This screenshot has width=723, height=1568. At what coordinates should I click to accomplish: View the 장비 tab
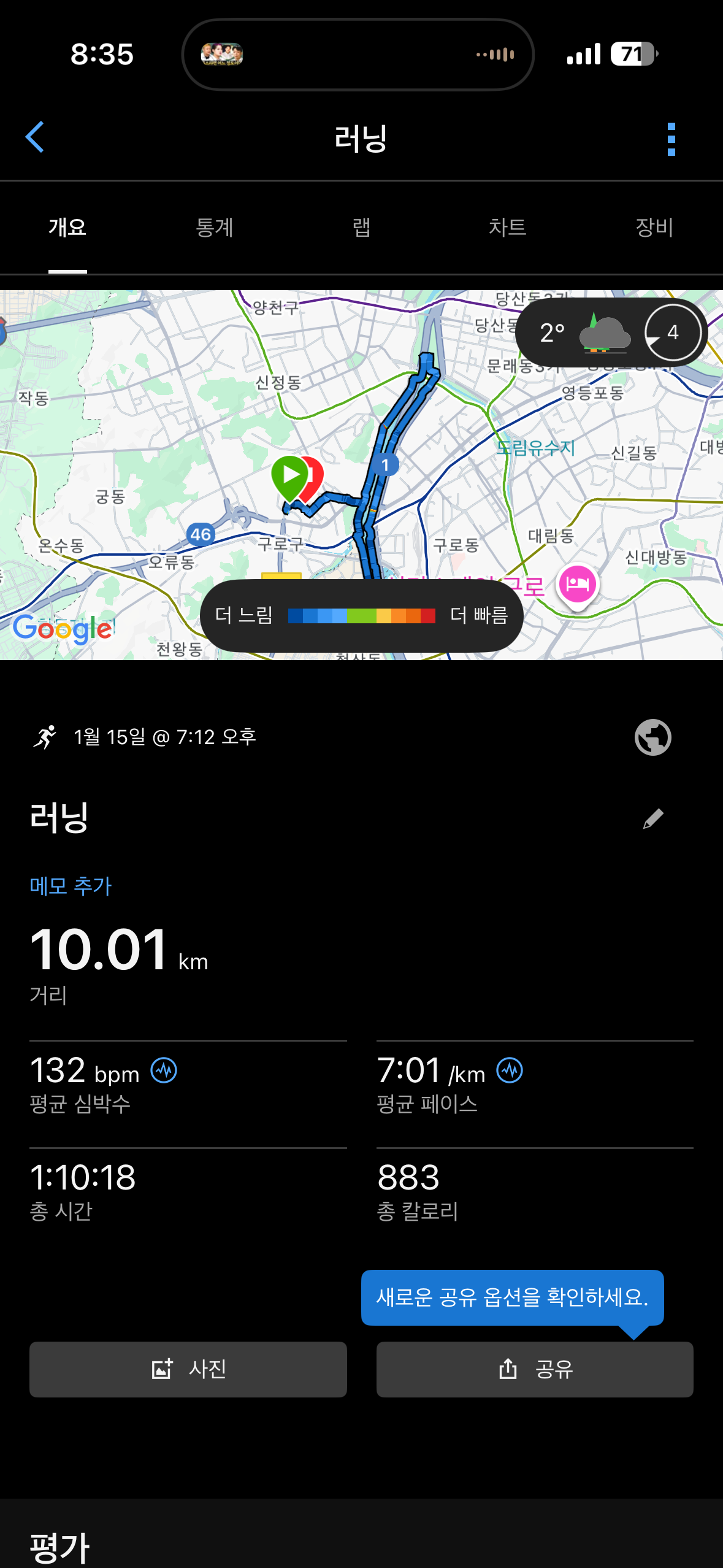click(x=654, y=228)
